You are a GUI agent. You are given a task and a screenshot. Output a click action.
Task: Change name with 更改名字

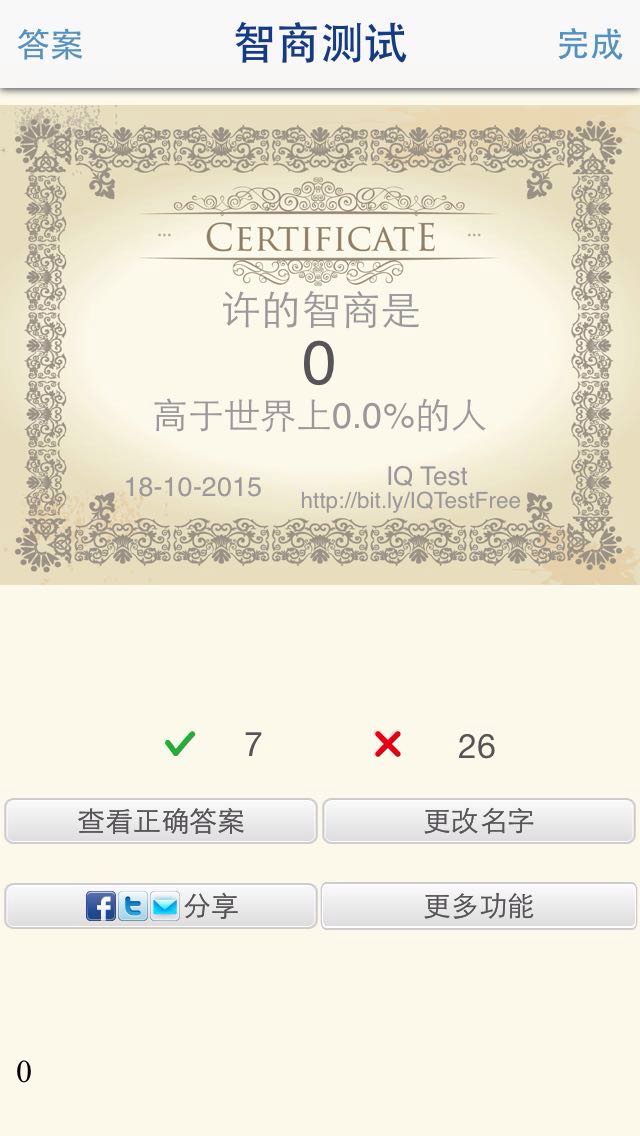pyautogui.click(x=479, y=821)
